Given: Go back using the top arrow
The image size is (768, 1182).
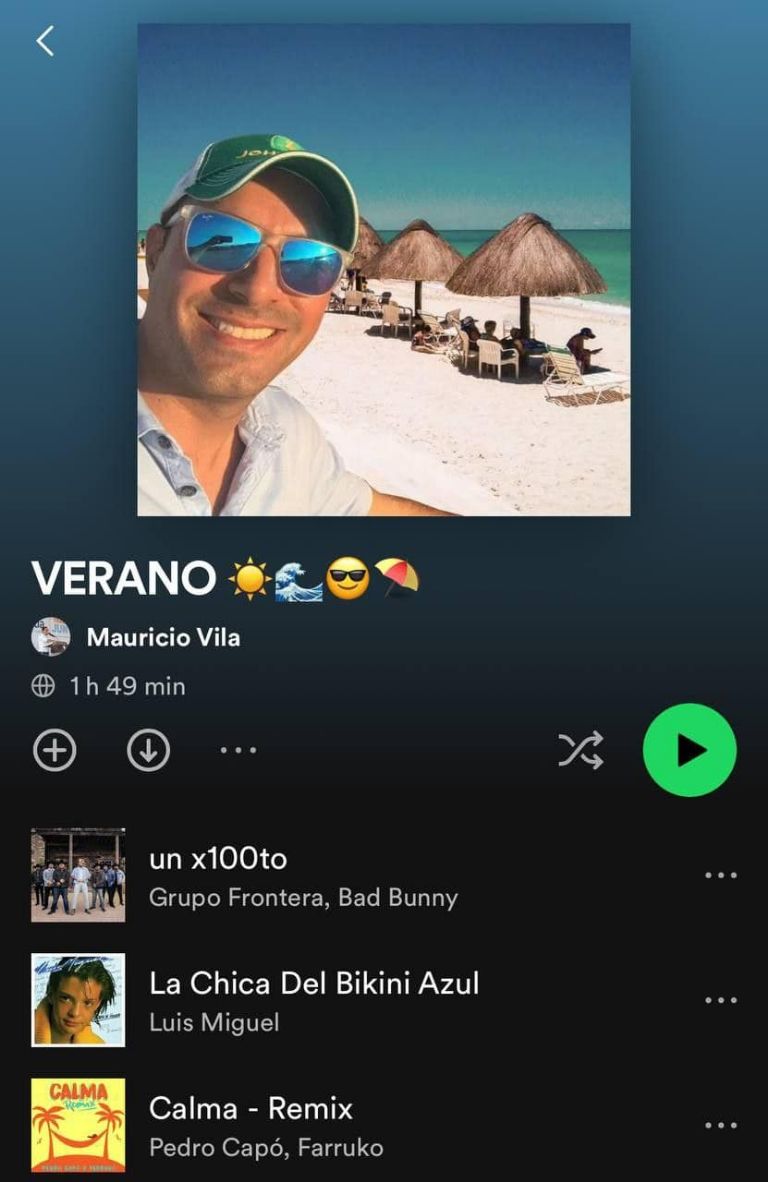Looking at the screenshot, I should click(x=45, y=41).
